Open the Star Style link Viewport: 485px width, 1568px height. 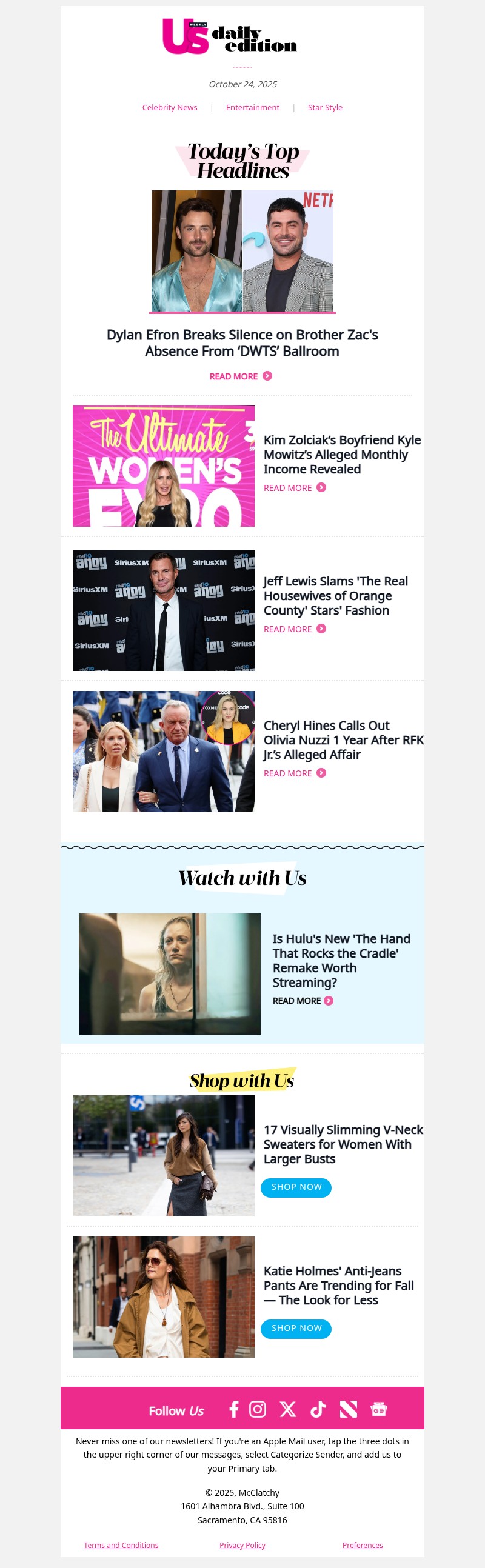325,108
